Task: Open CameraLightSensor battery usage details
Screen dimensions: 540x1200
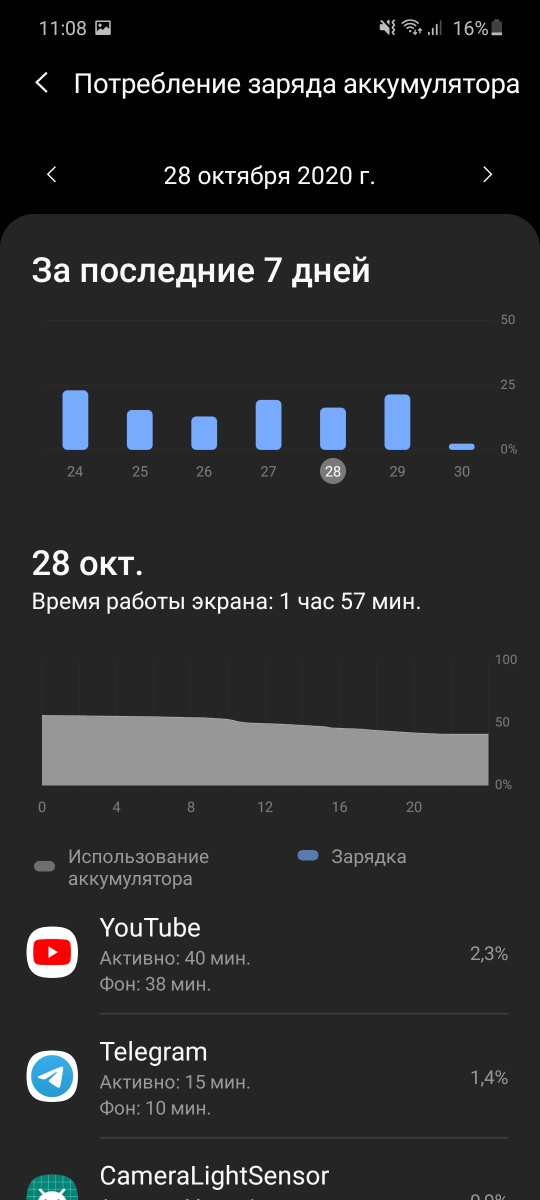Action: (x=270, y=1170)
